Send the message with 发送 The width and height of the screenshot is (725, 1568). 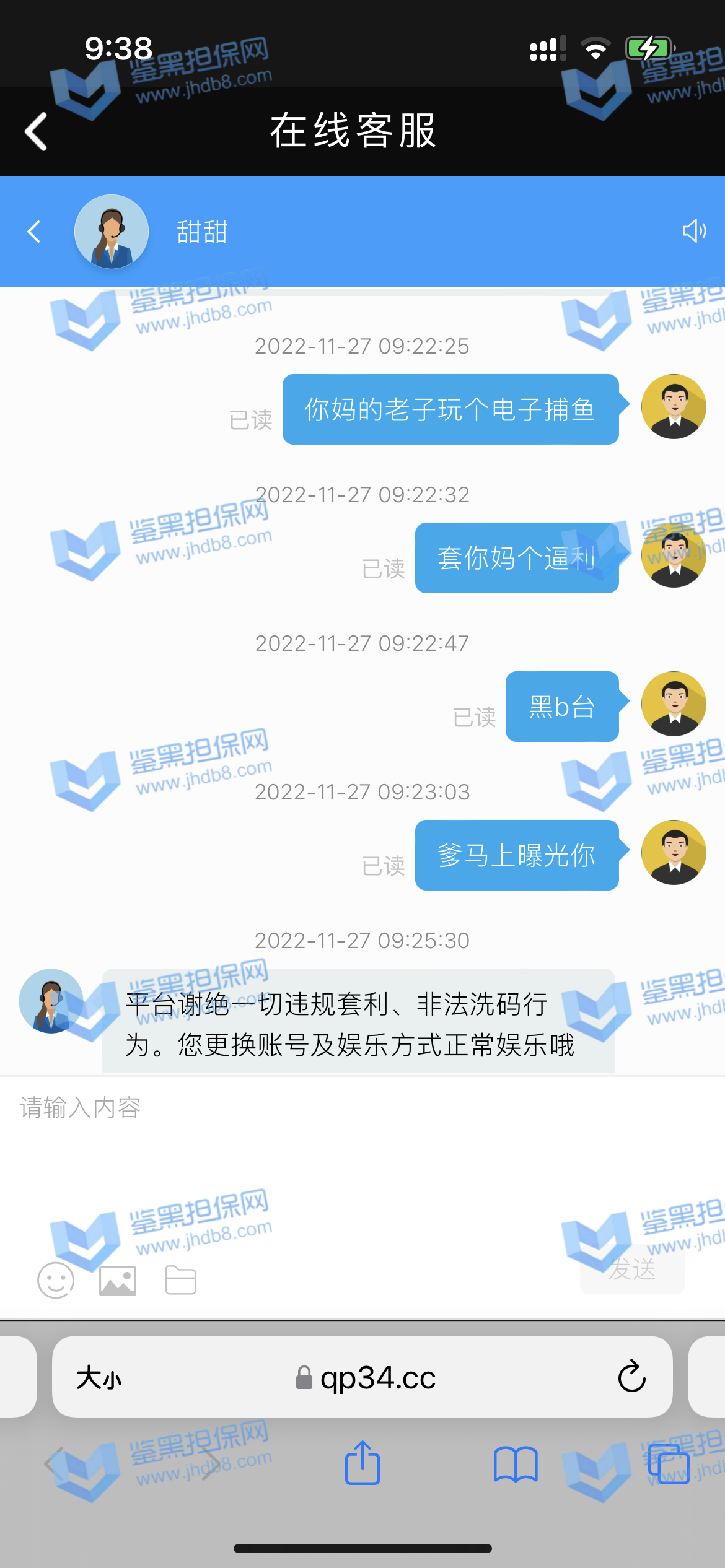[632, 1270]
